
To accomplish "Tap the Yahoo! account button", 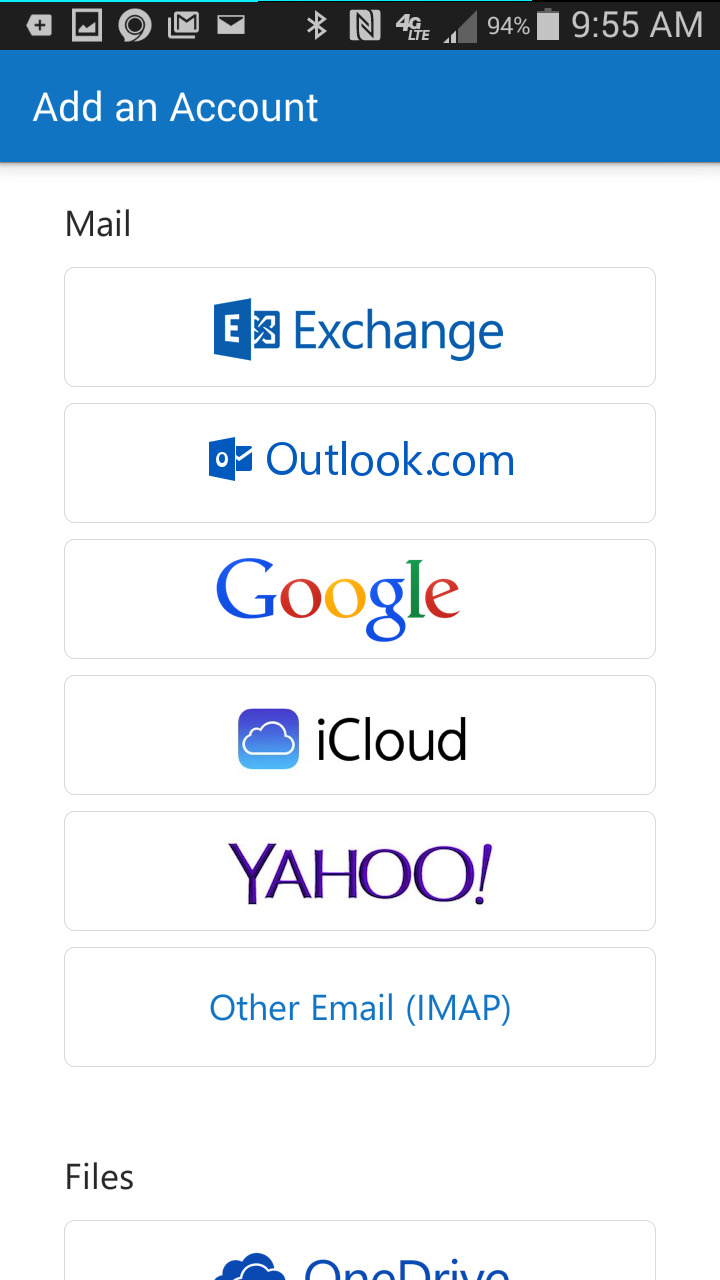I will (360, 871).
